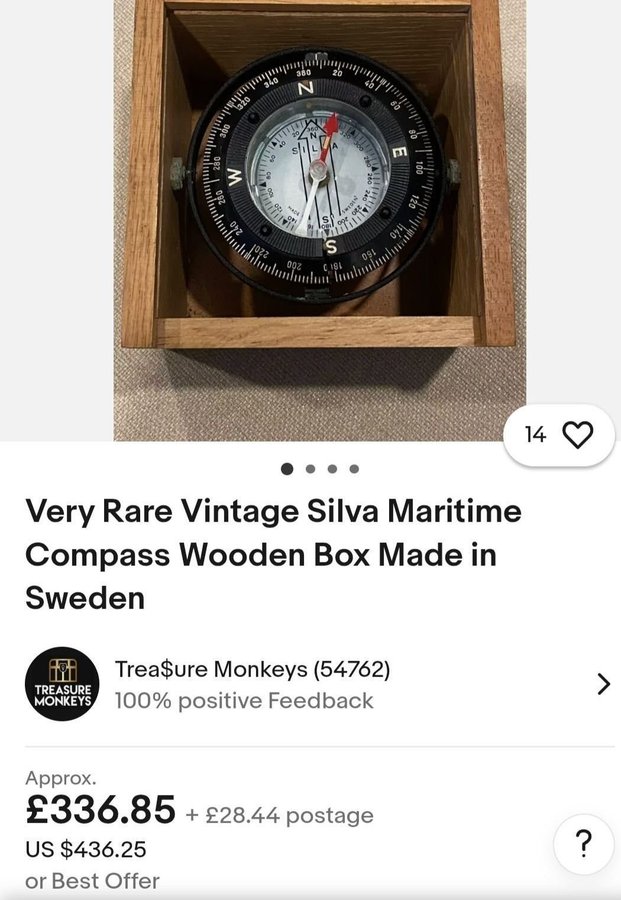Open Trea$ure Monkeys seller profile
The image size is (621, 900).
point(251,669)
